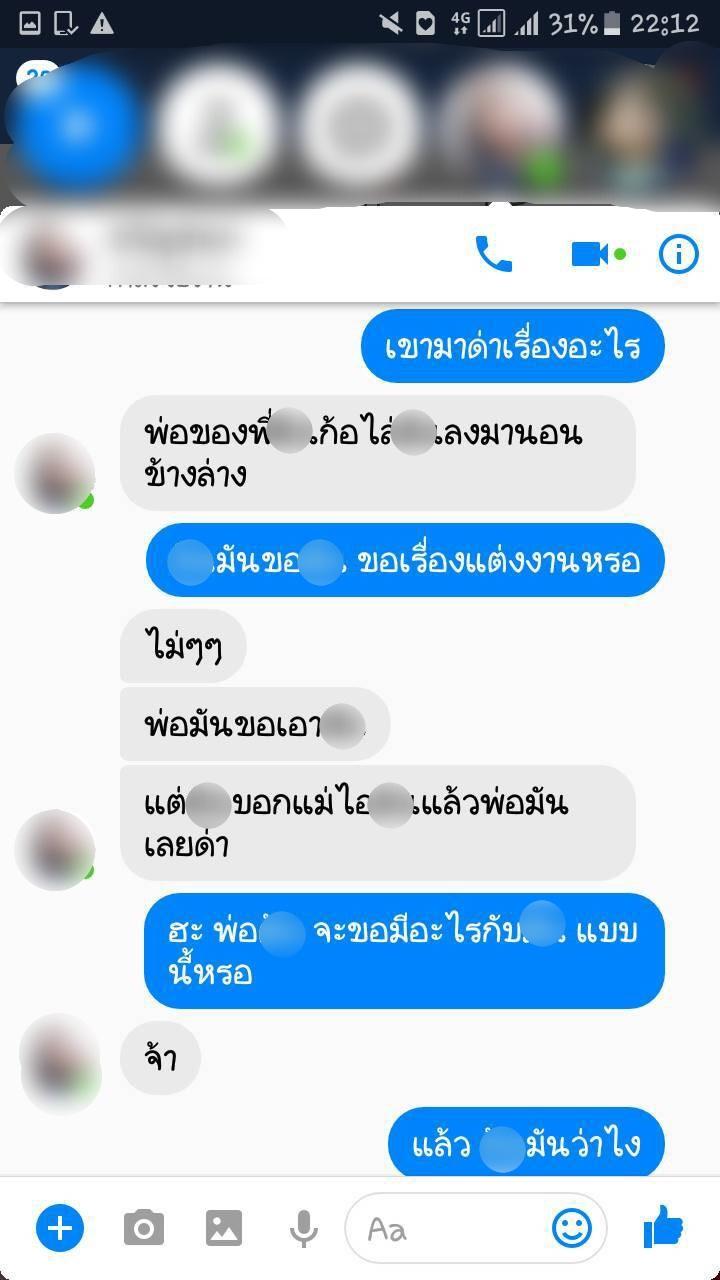
Task: Open more actions plus button
Action: tap(60, 1227)
